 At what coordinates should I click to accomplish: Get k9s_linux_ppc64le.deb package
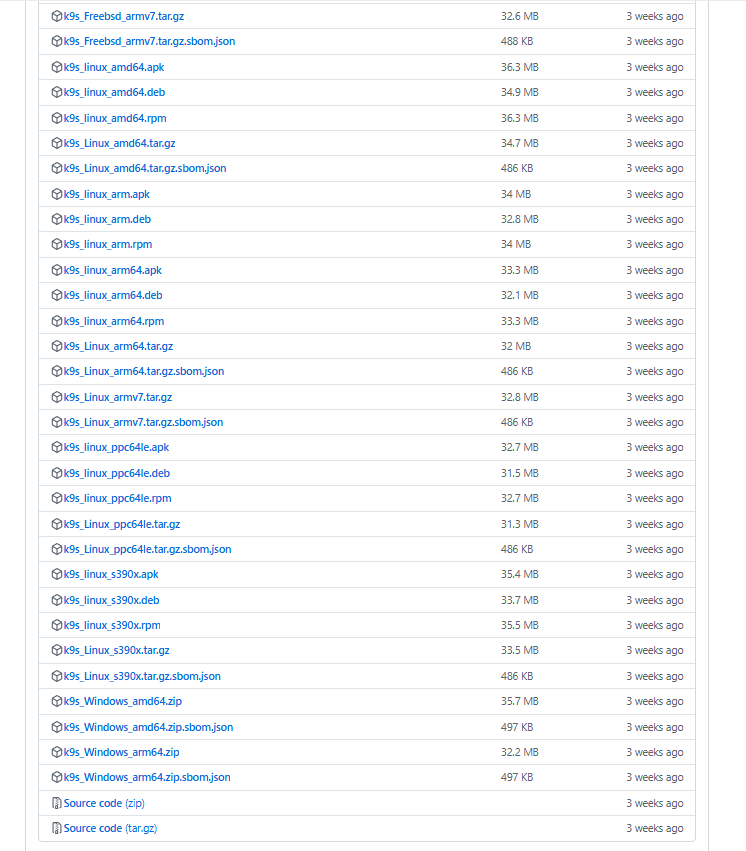coord(116,473)
